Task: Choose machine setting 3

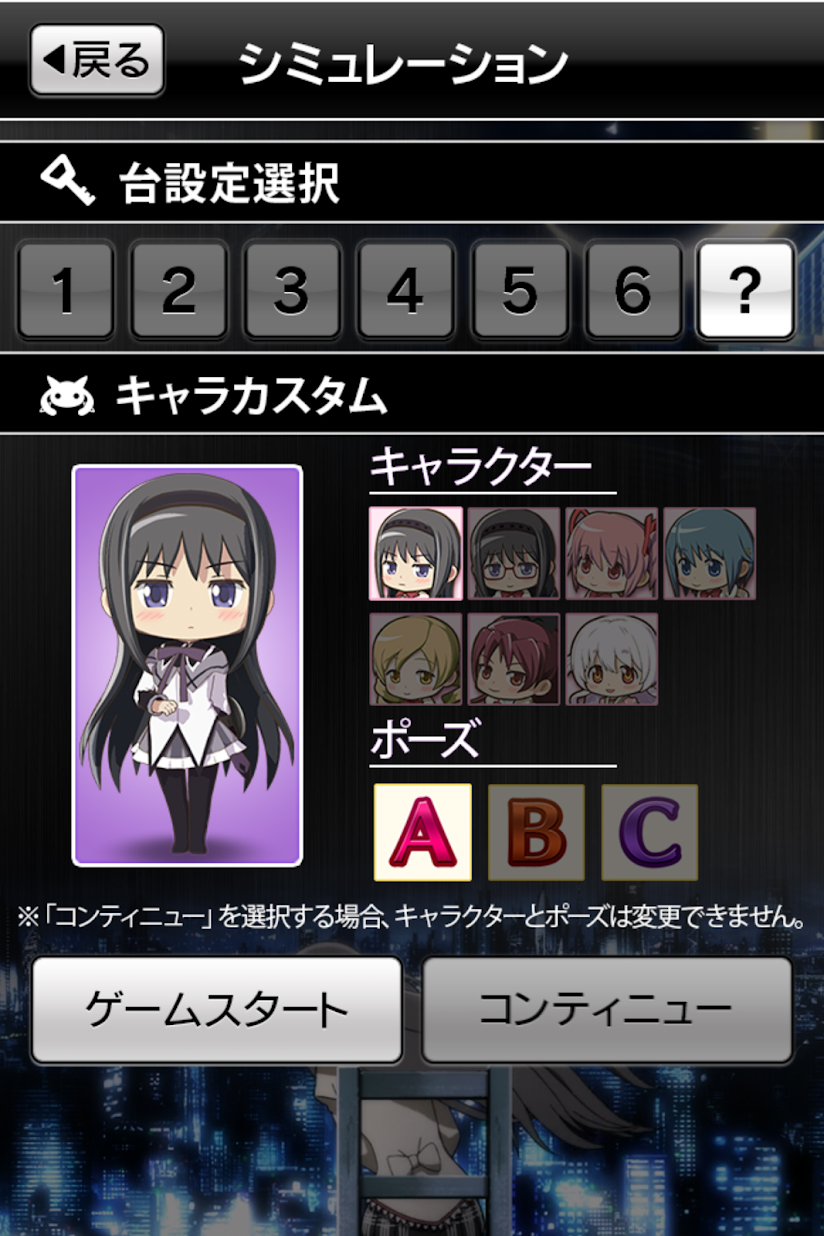Action: point(292,290)
